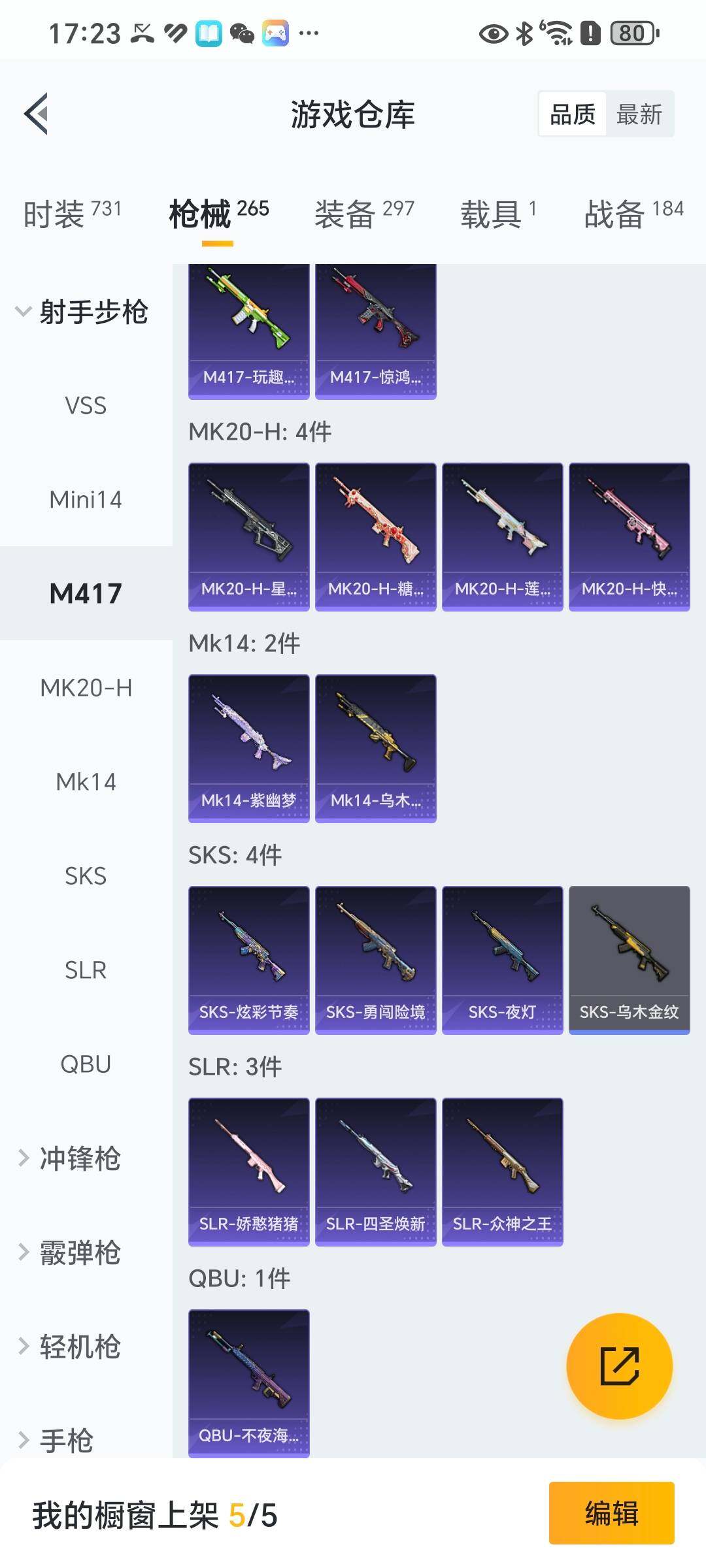Screen dimensions: 706x1568
Task: Open the 战备 tab
Action: click(633, 214)
